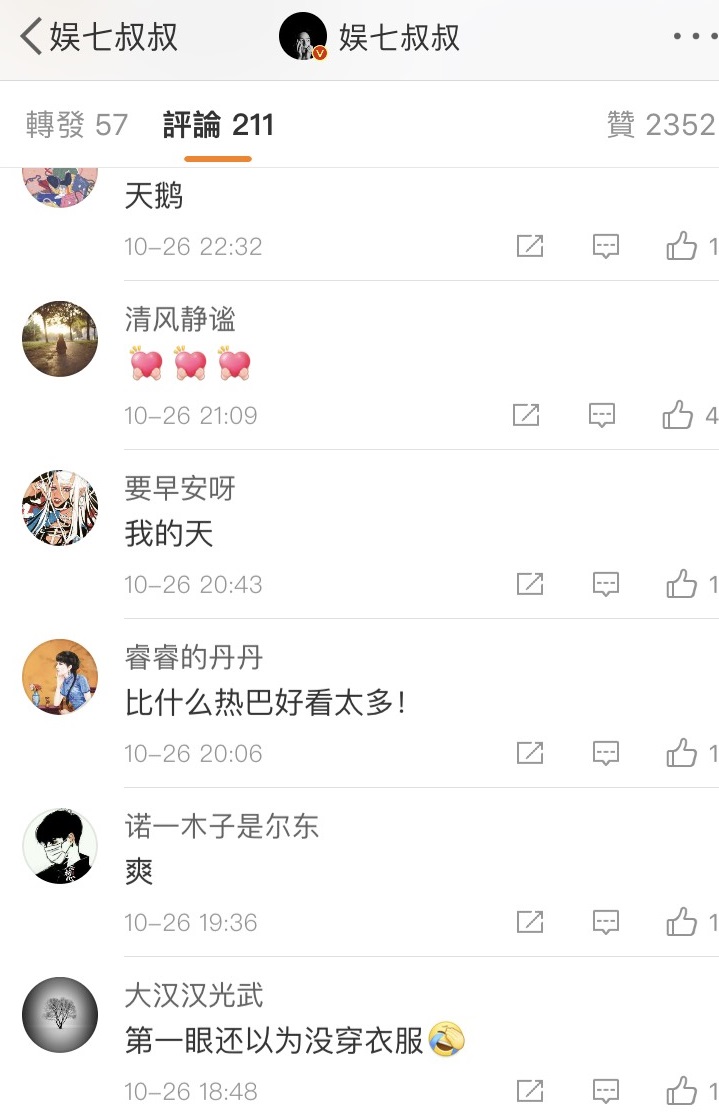
Task: Go back using the top-left arrow
Action: click(x=32, y=37)
